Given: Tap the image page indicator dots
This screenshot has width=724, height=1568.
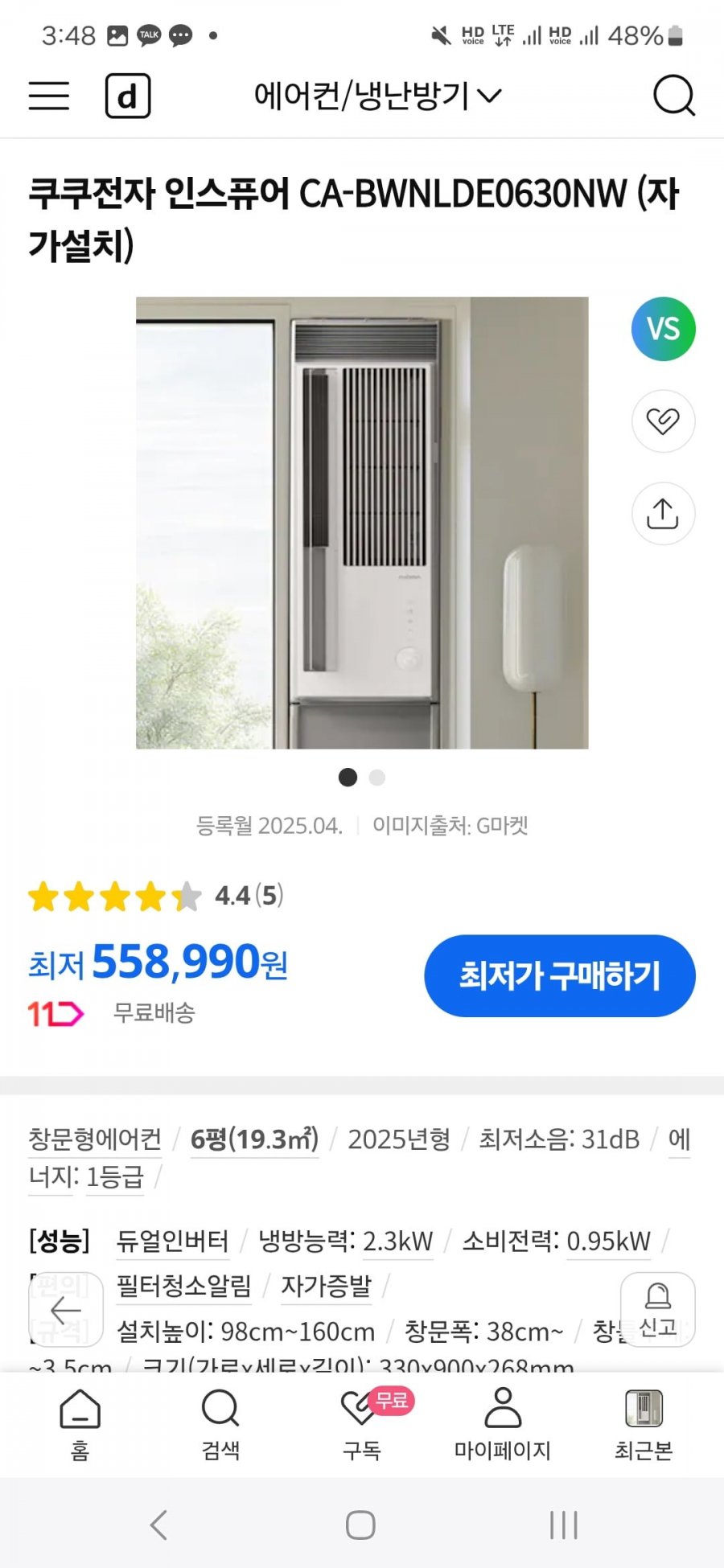Looking at the screenshot, I should point(362,778).
